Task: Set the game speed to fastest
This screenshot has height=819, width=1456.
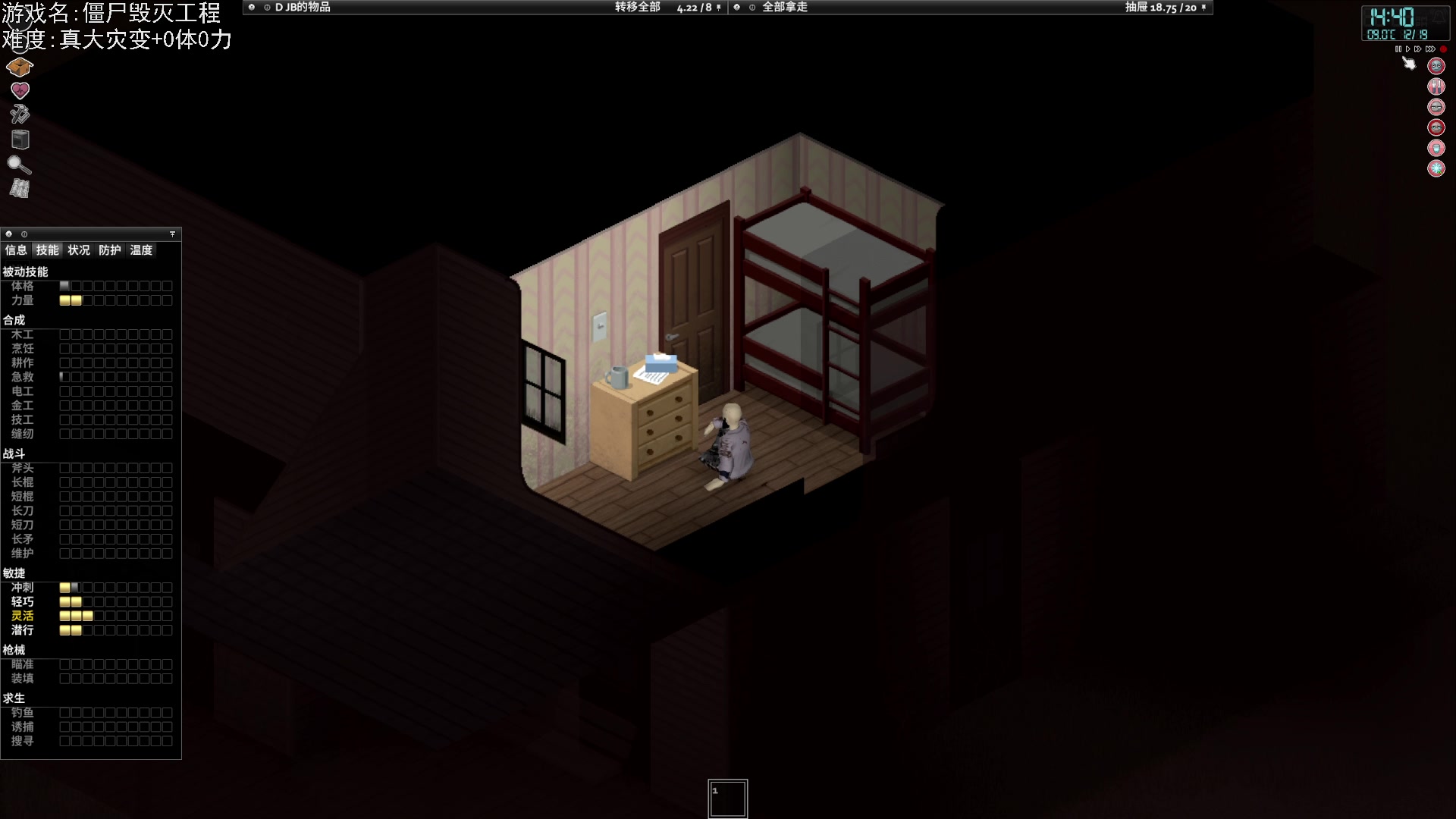Action: pos(1430,49)
